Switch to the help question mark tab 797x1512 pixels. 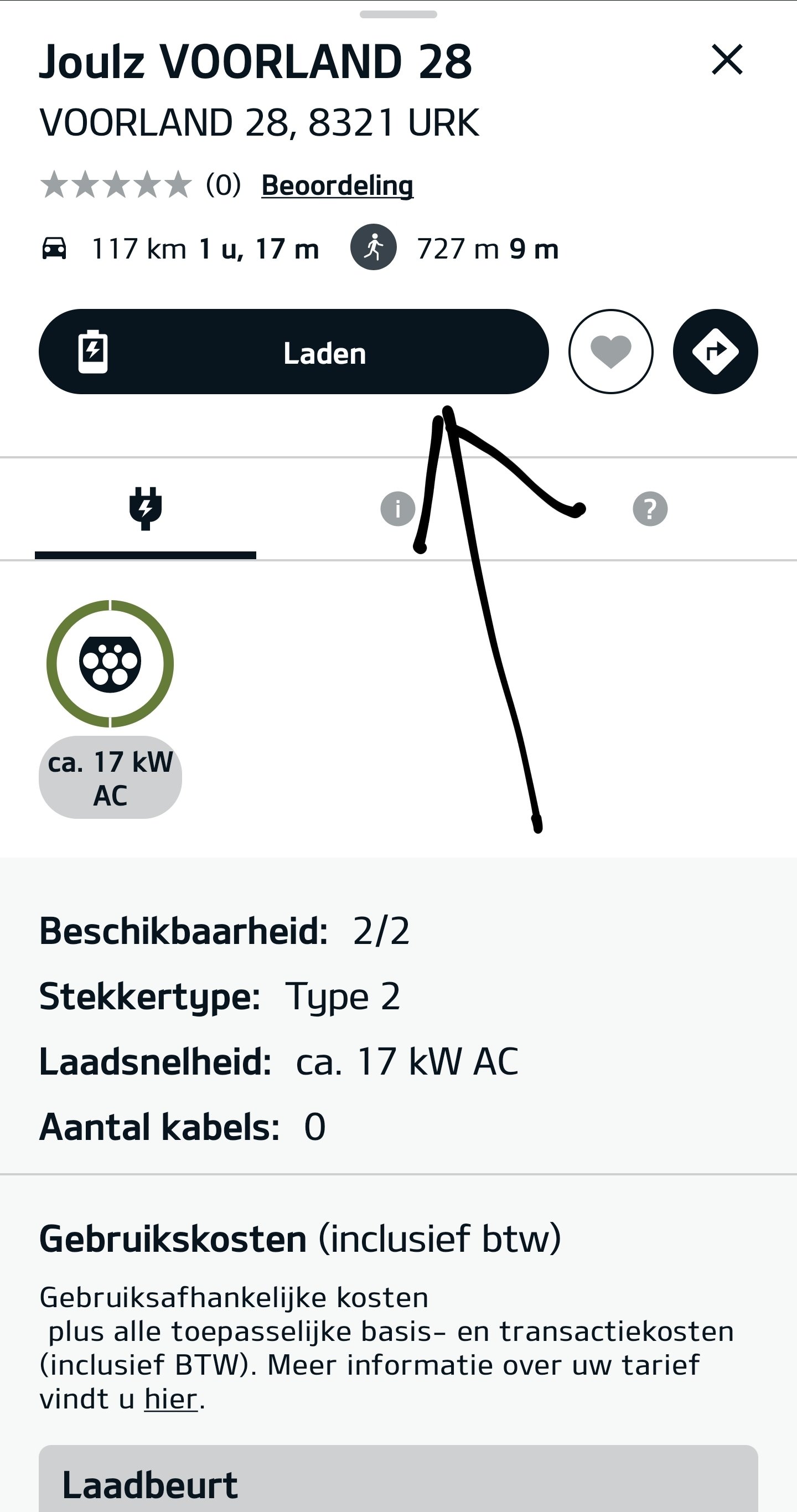(x=650, y=508)
